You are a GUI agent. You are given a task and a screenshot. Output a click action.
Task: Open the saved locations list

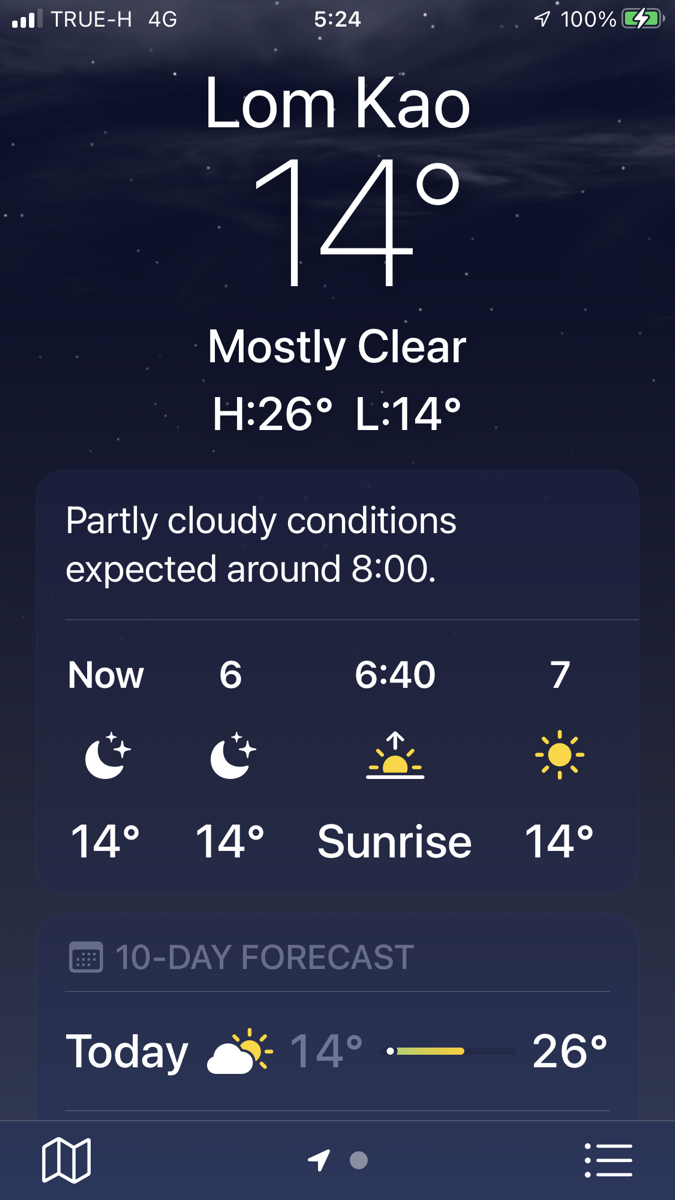tap(608, 1160)
